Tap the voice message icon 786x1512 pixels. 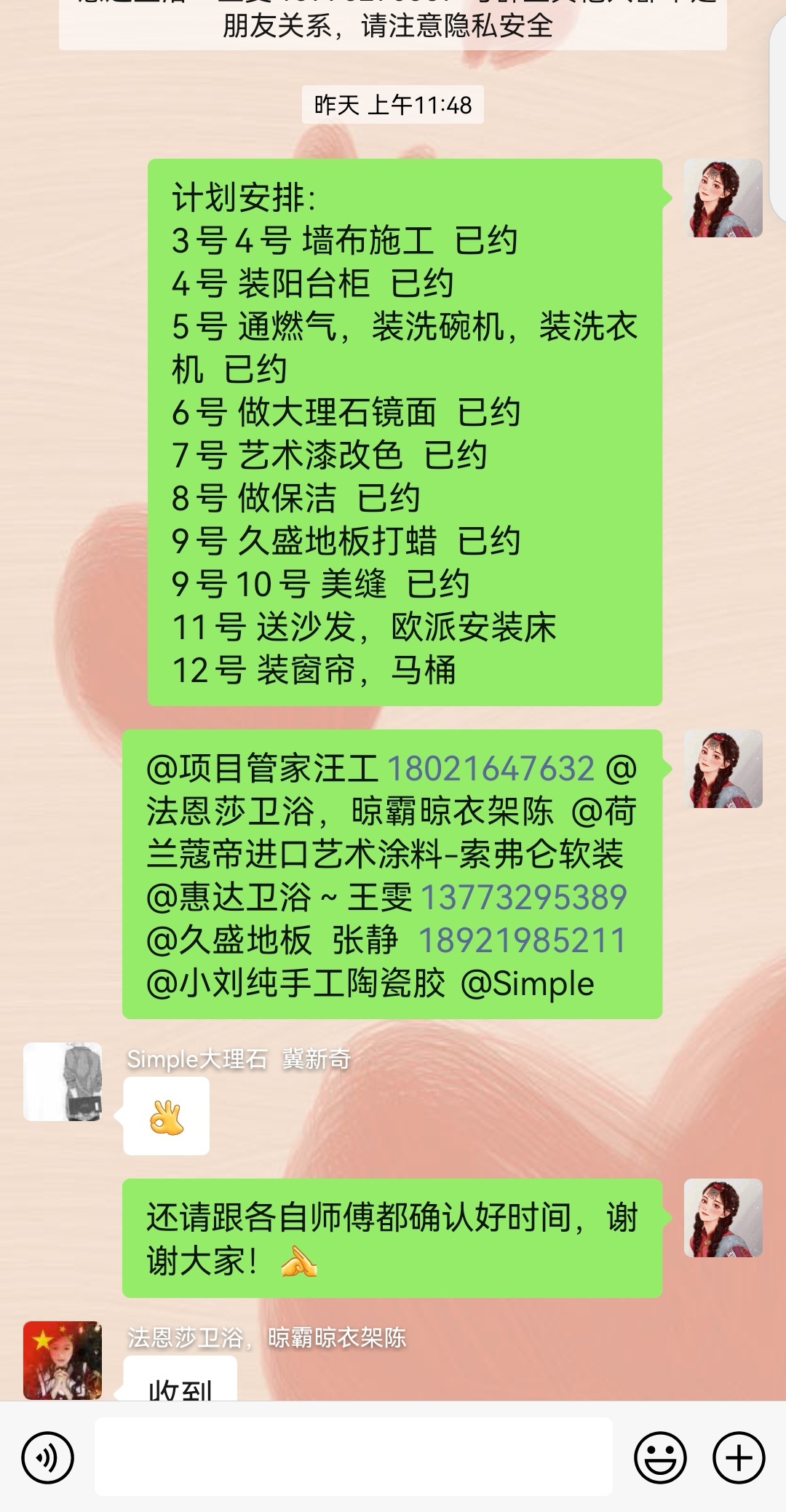click(48, 1457)
